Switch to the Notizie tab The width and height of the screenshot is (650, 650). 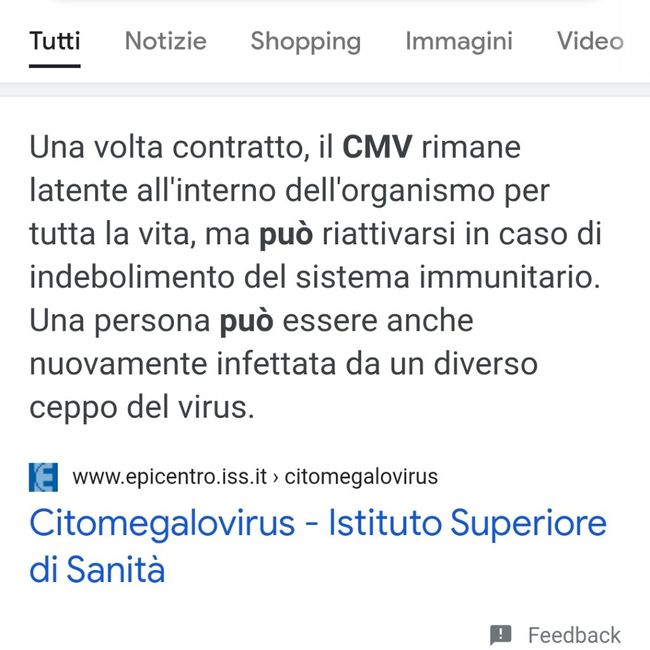point(165,41)
